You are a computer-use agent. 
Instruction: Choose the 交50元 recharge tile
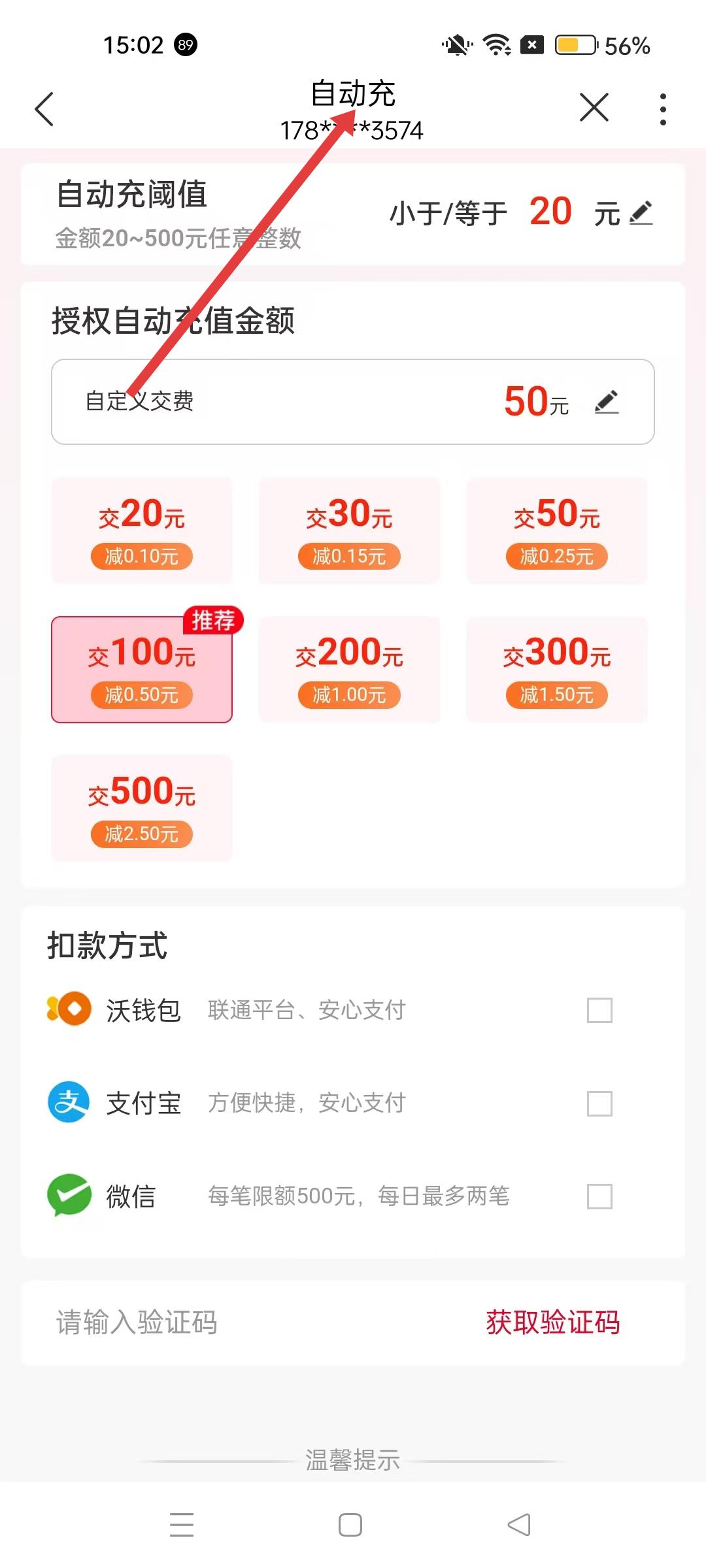tap(556, 531)
